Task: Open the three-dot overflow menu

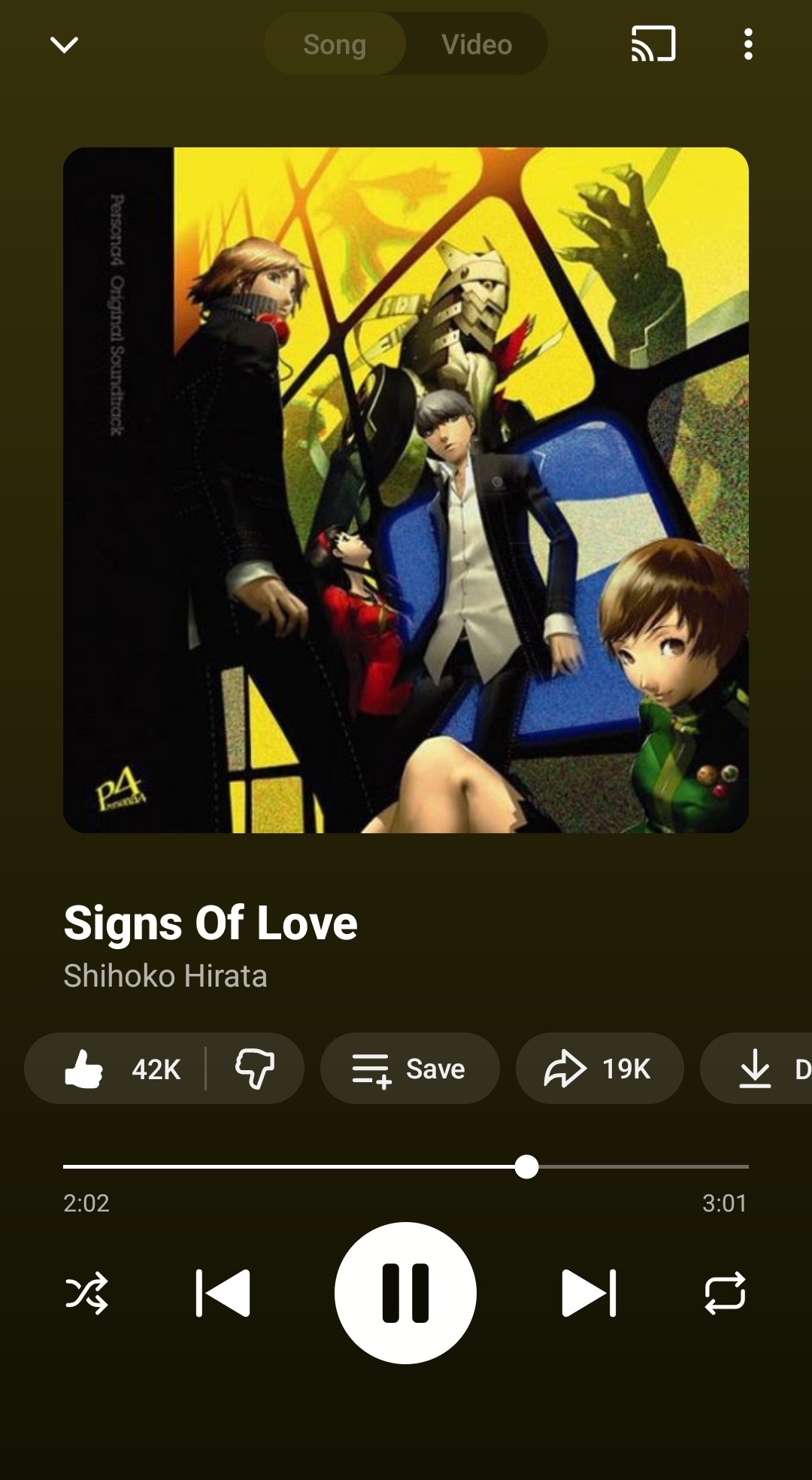Action: [x=747, y=44]
